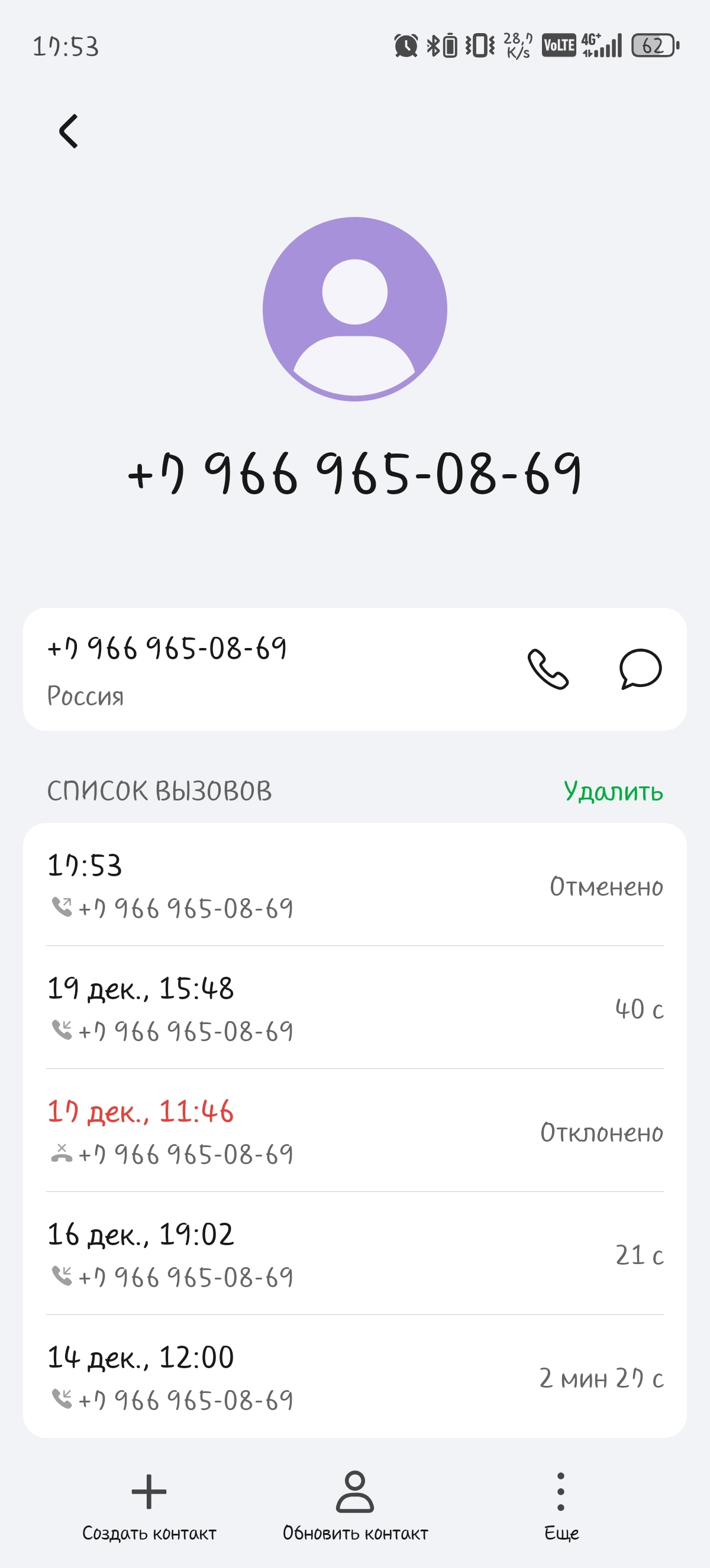
Task: Open the Еще overflow menu
Action: click(x=561, y=1505)
